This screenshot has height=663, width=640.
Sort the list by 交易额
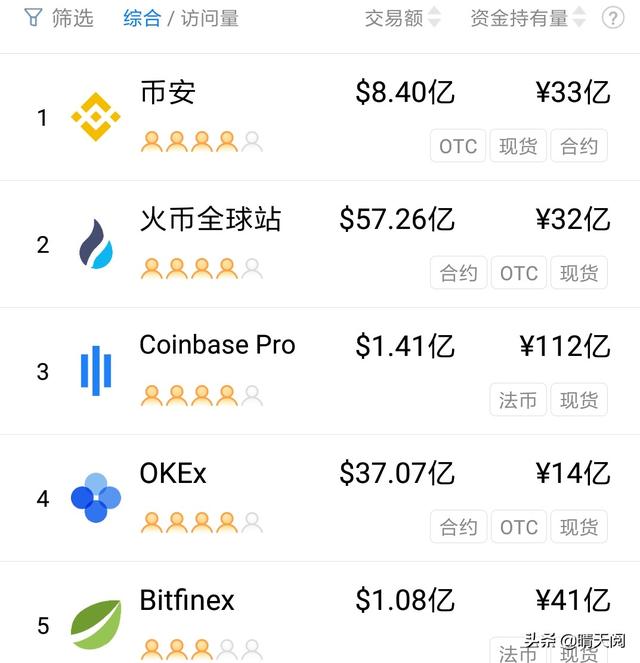(402, 18)
